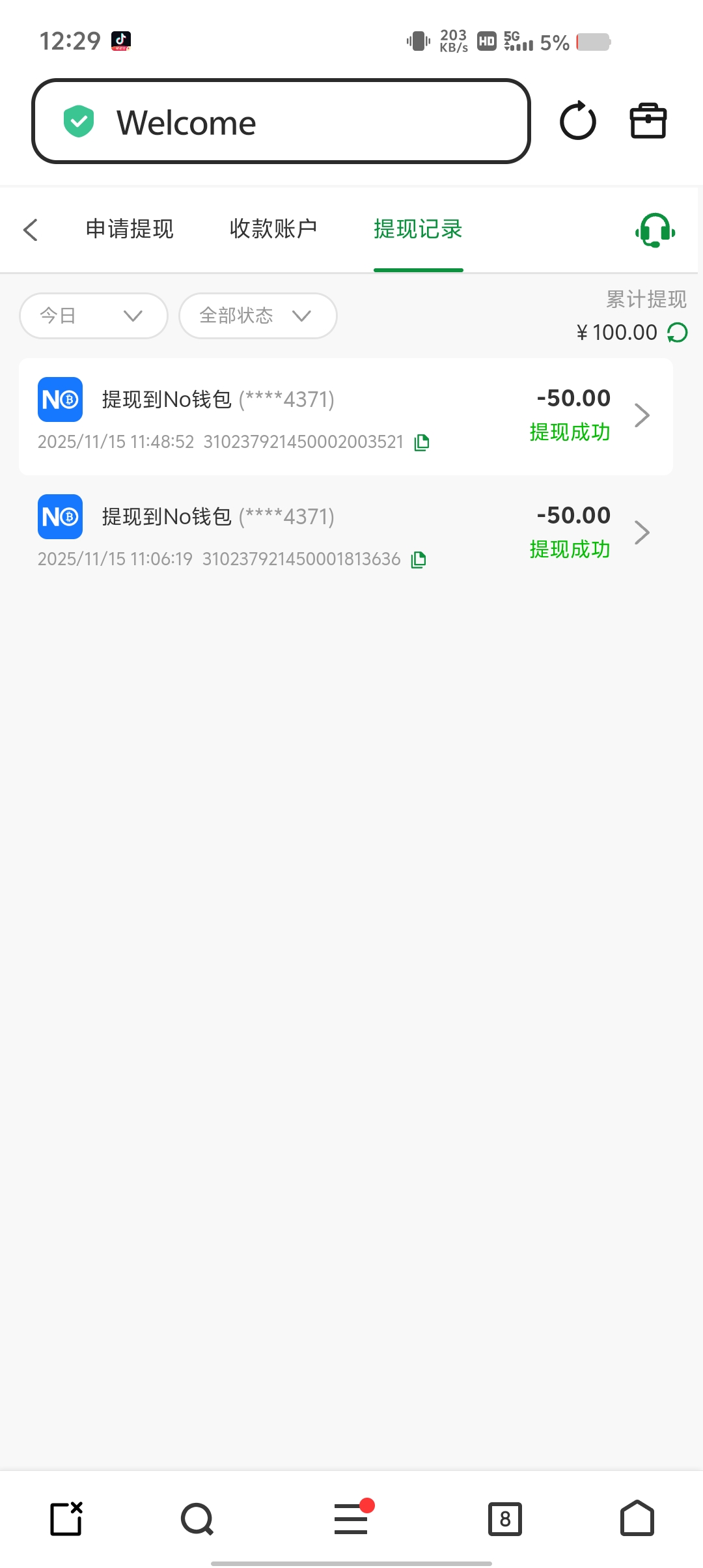The width and height of the screenshot is (703, 1568).
Task: Tap the Welcome address bar
Action: [280, 122]
